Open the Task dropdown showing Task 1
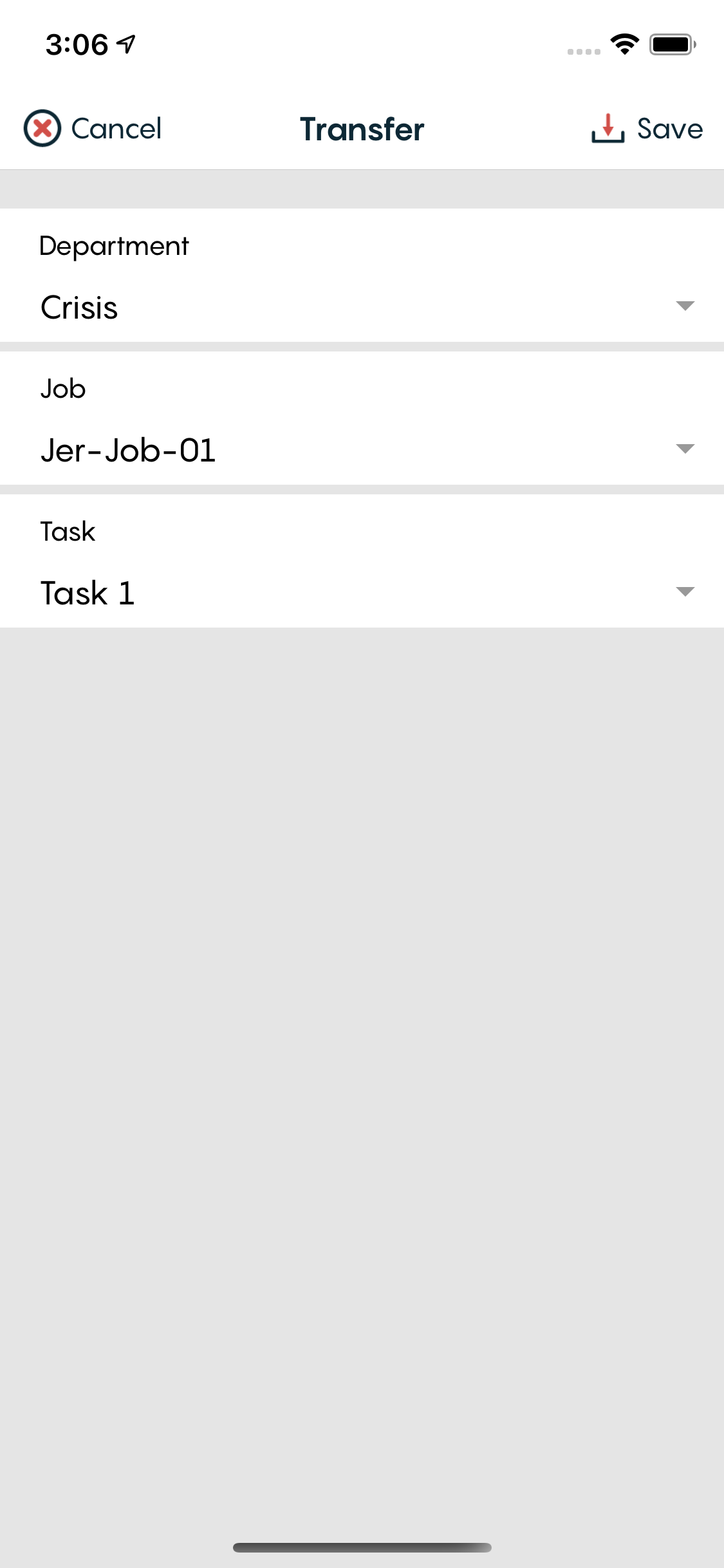 362,593
